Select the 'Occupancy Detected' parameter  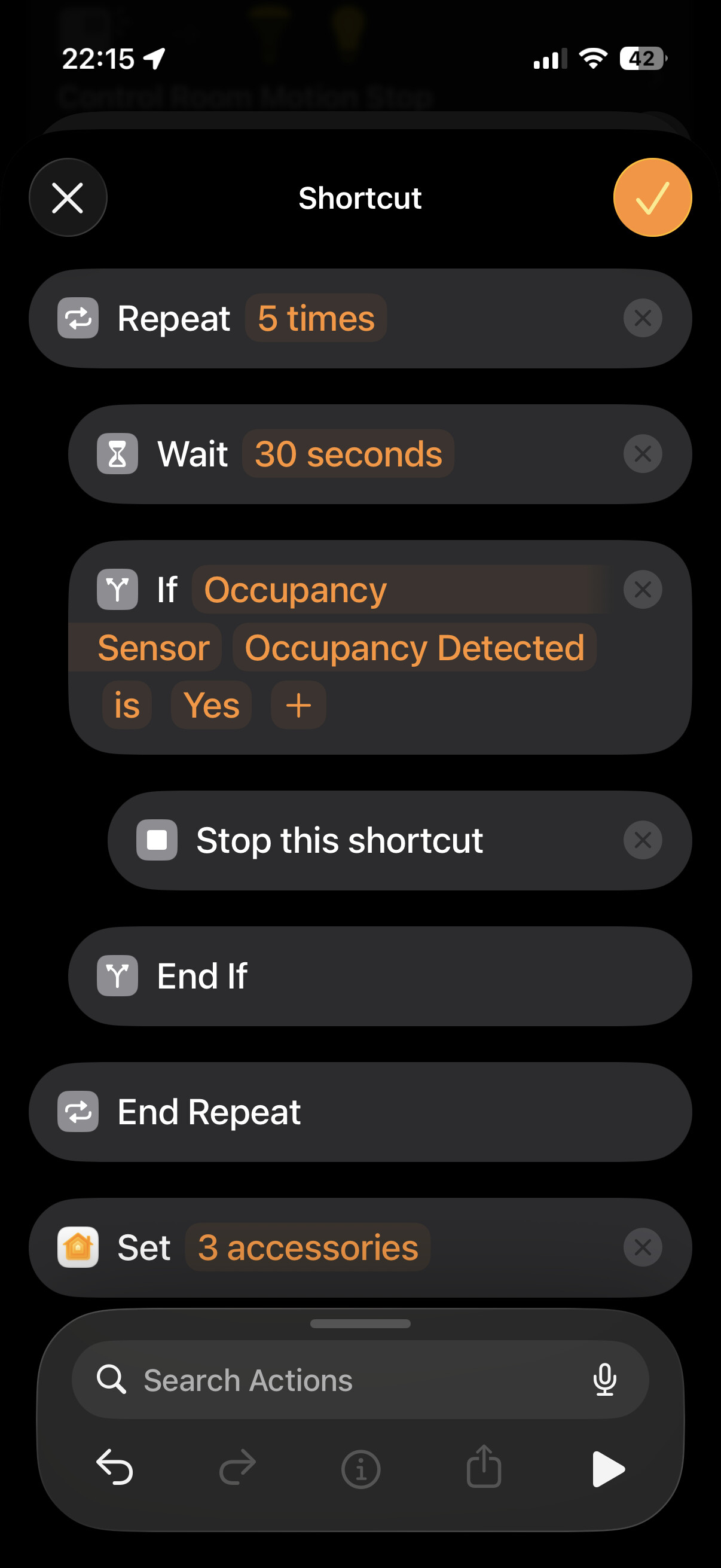pos(414,648)
